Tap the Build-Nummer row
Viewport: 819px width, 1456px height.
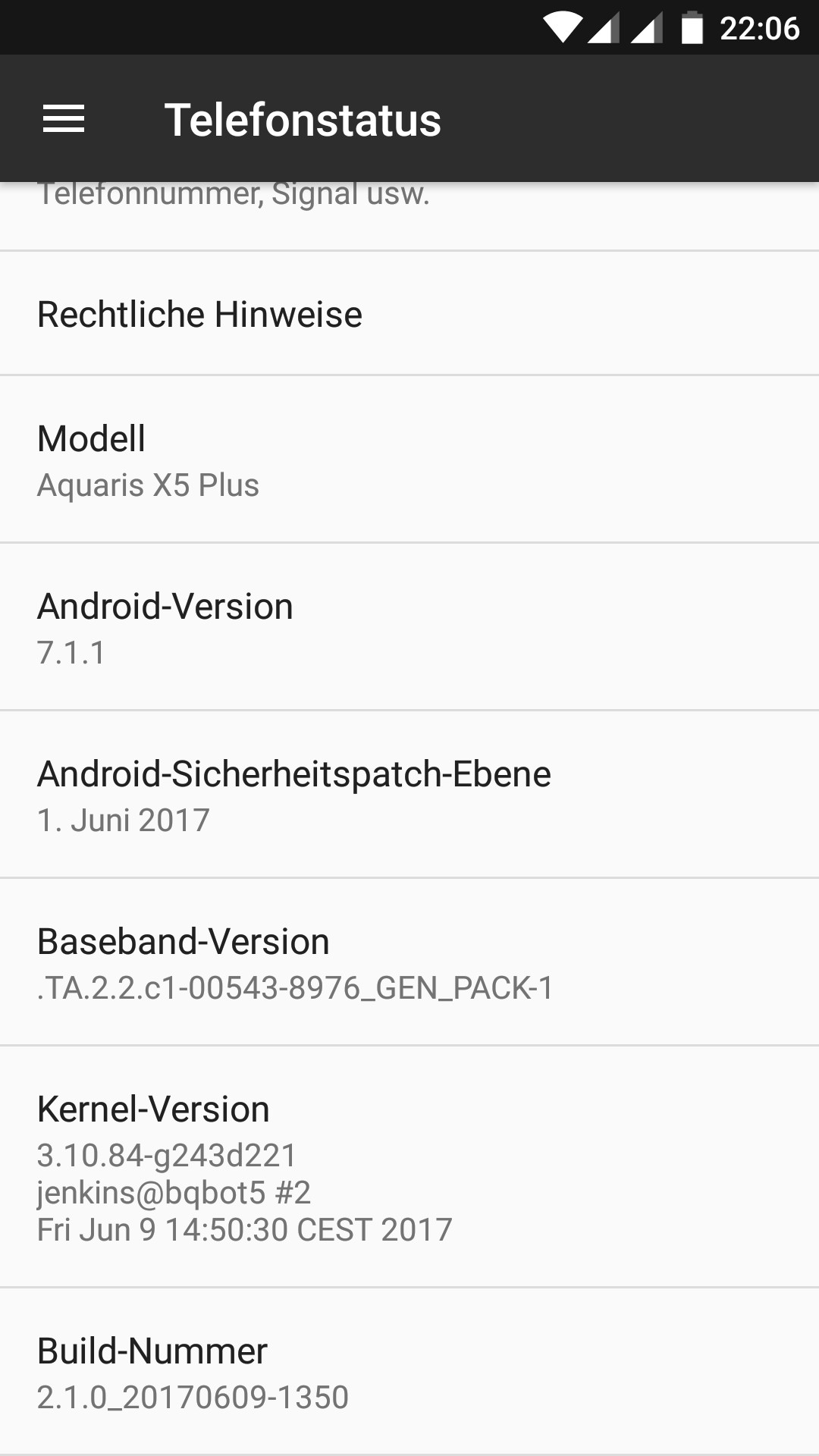[409, 1372]
